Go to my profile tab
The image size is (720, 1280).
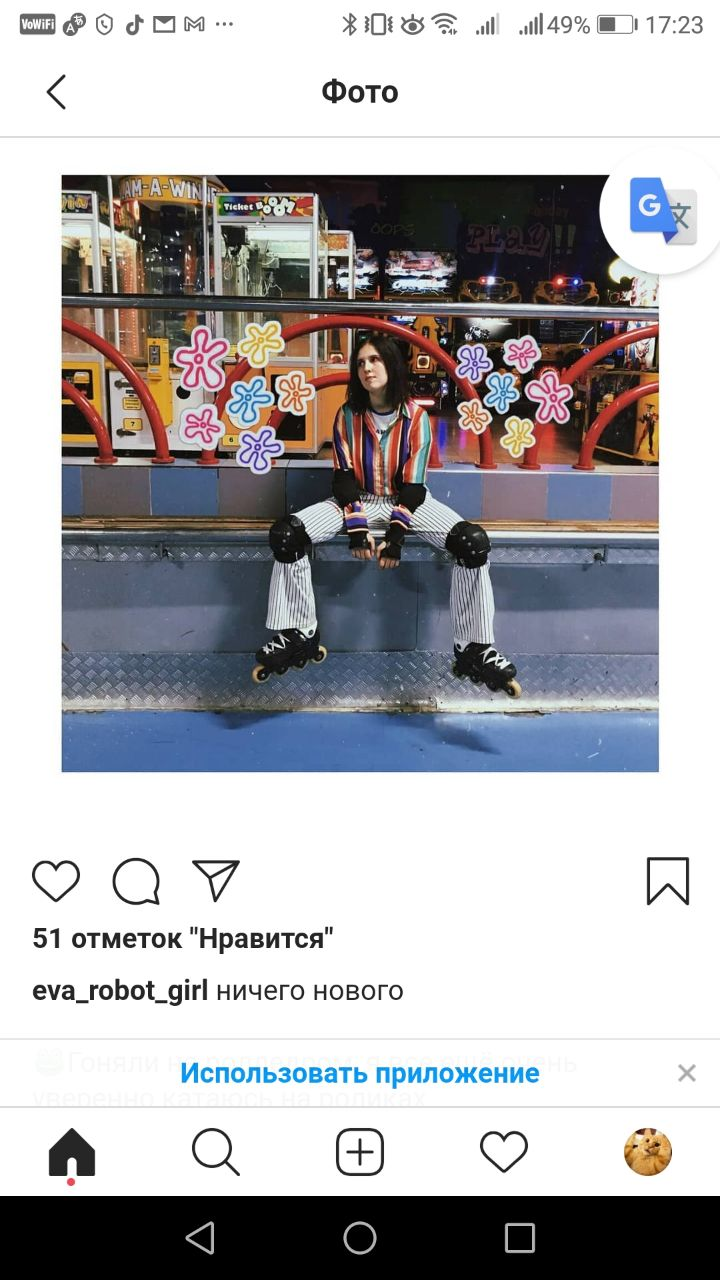pos(648,1152)
